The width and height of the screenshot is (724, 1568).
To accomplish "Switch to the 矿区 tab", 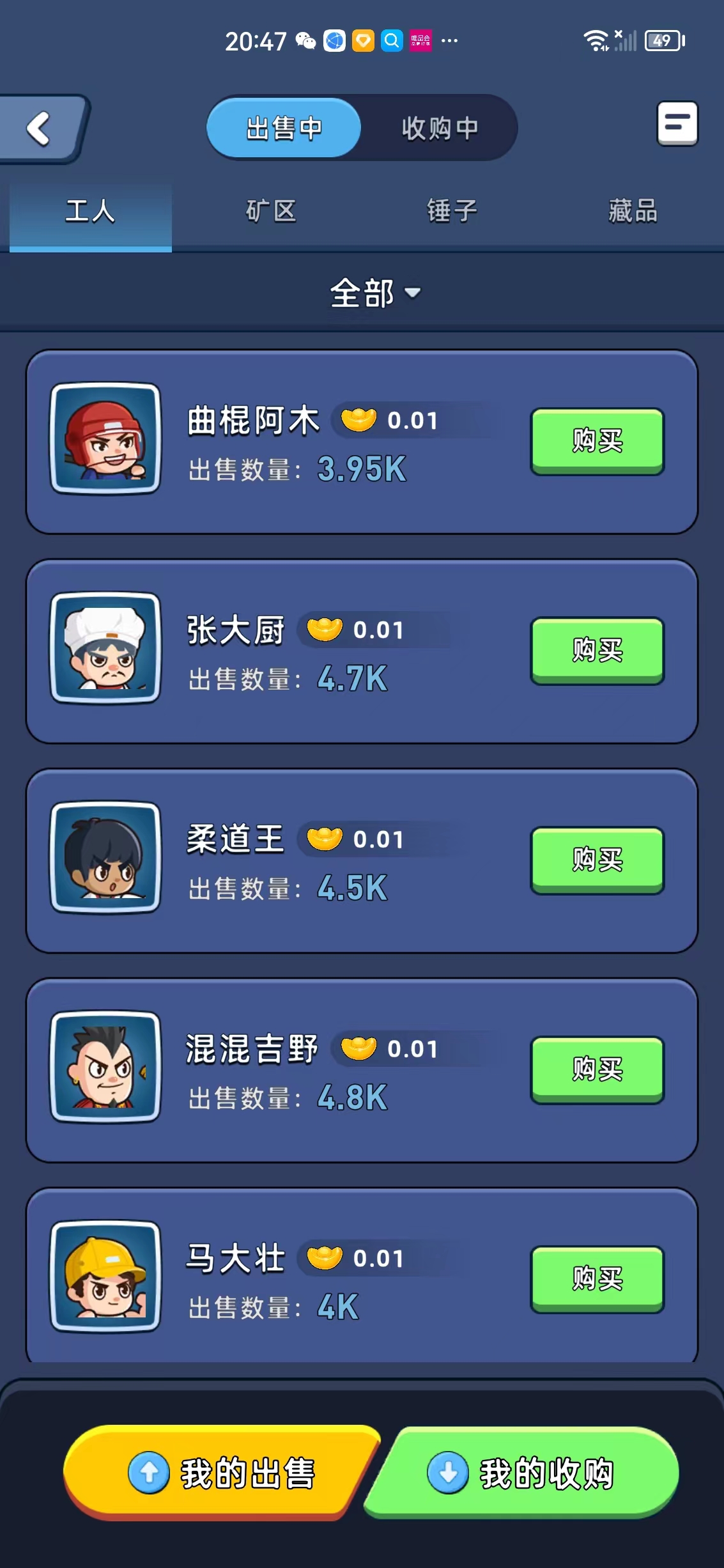I will (x=270, y=212).
